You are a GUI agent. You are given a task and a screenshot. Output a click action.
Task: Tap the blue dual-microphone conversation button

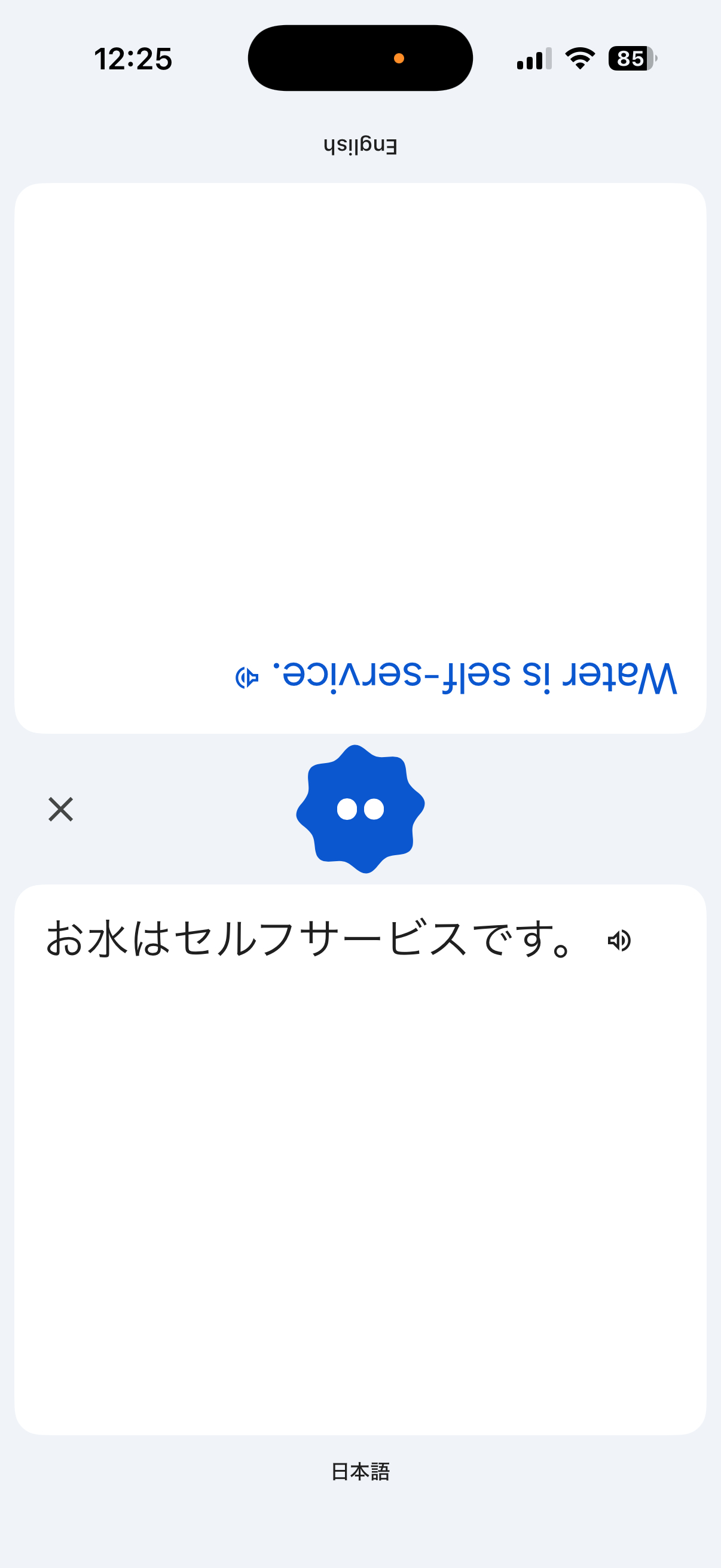(360, 810)
